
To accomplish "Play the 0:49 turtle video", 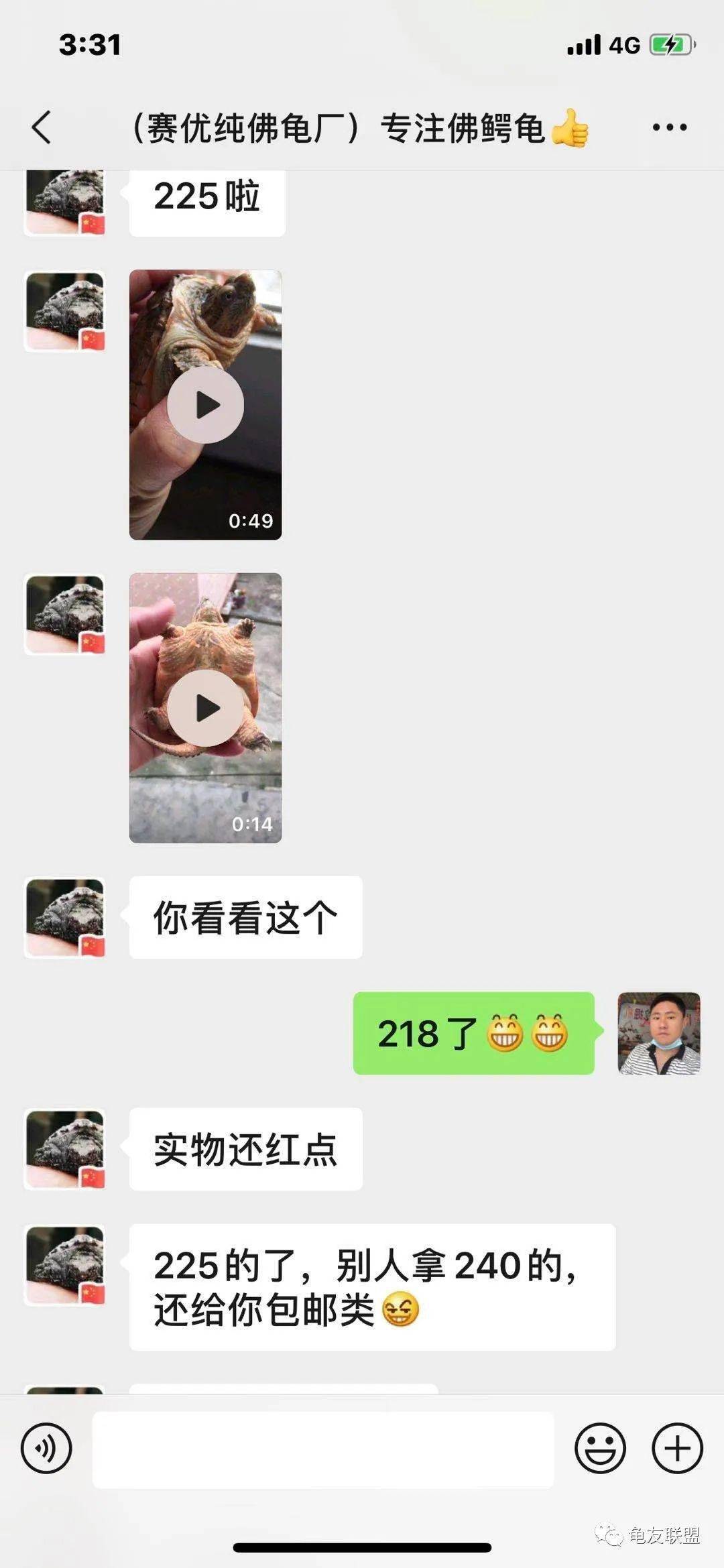I will click(205, 405).
